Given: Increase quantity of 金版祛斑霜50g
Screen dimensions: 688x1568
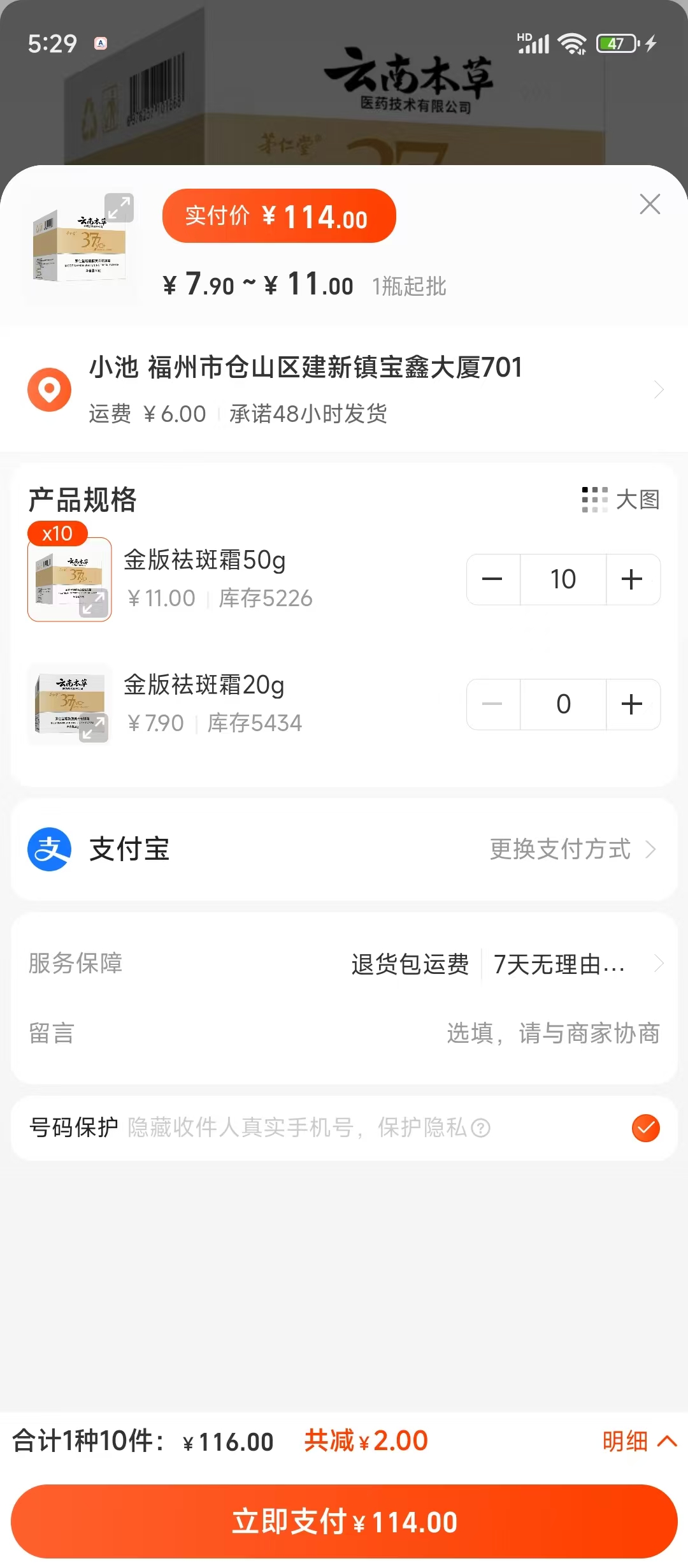Looking at the screenshot, I should tap(632, 579).
